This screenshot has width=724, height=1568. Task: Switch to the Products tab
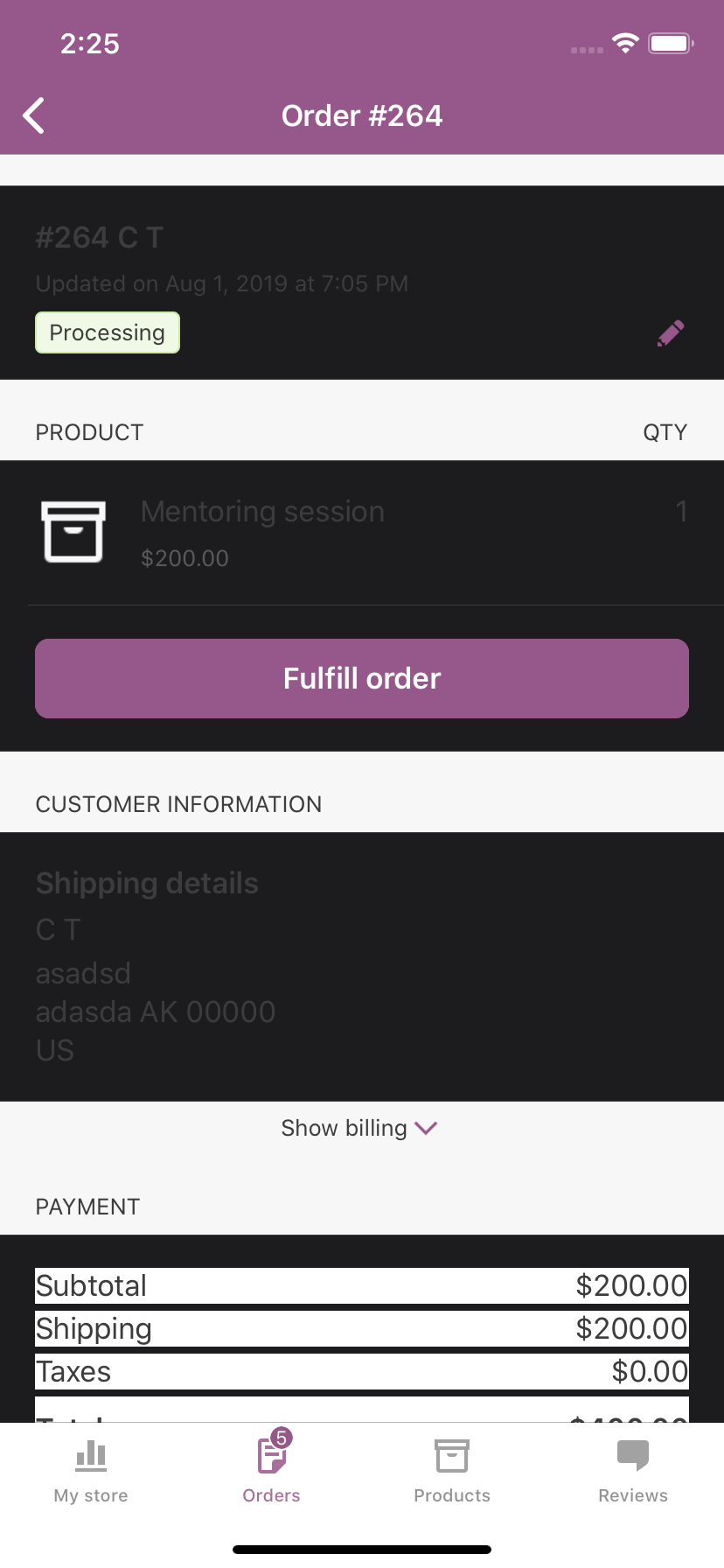pos(452,1472)
